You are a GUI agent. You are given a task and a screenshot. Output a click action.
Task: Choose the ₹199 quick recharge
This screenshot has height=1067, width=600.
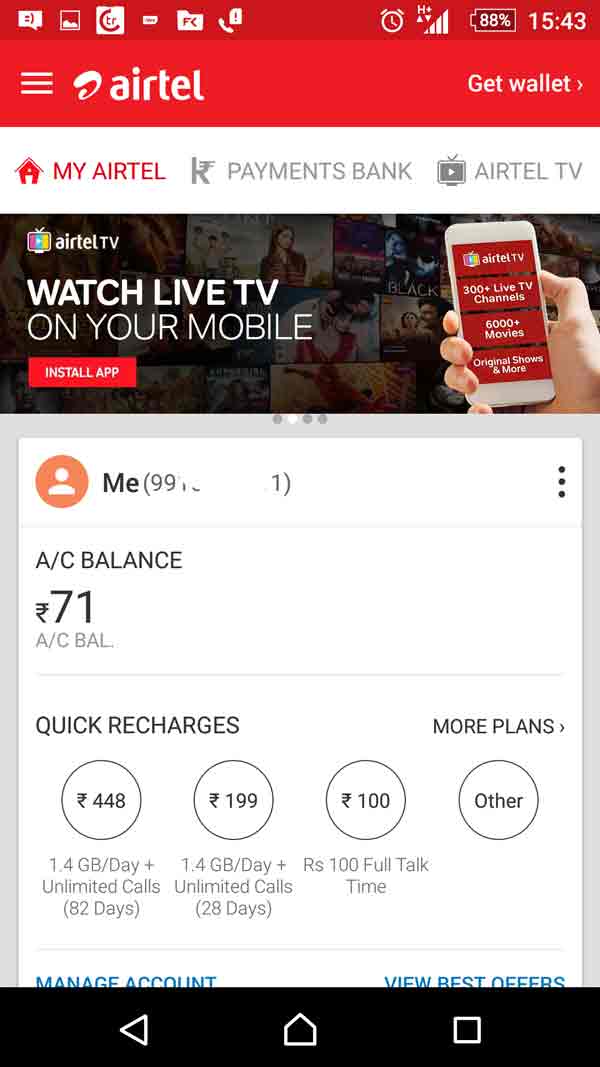tap(233, 800)
